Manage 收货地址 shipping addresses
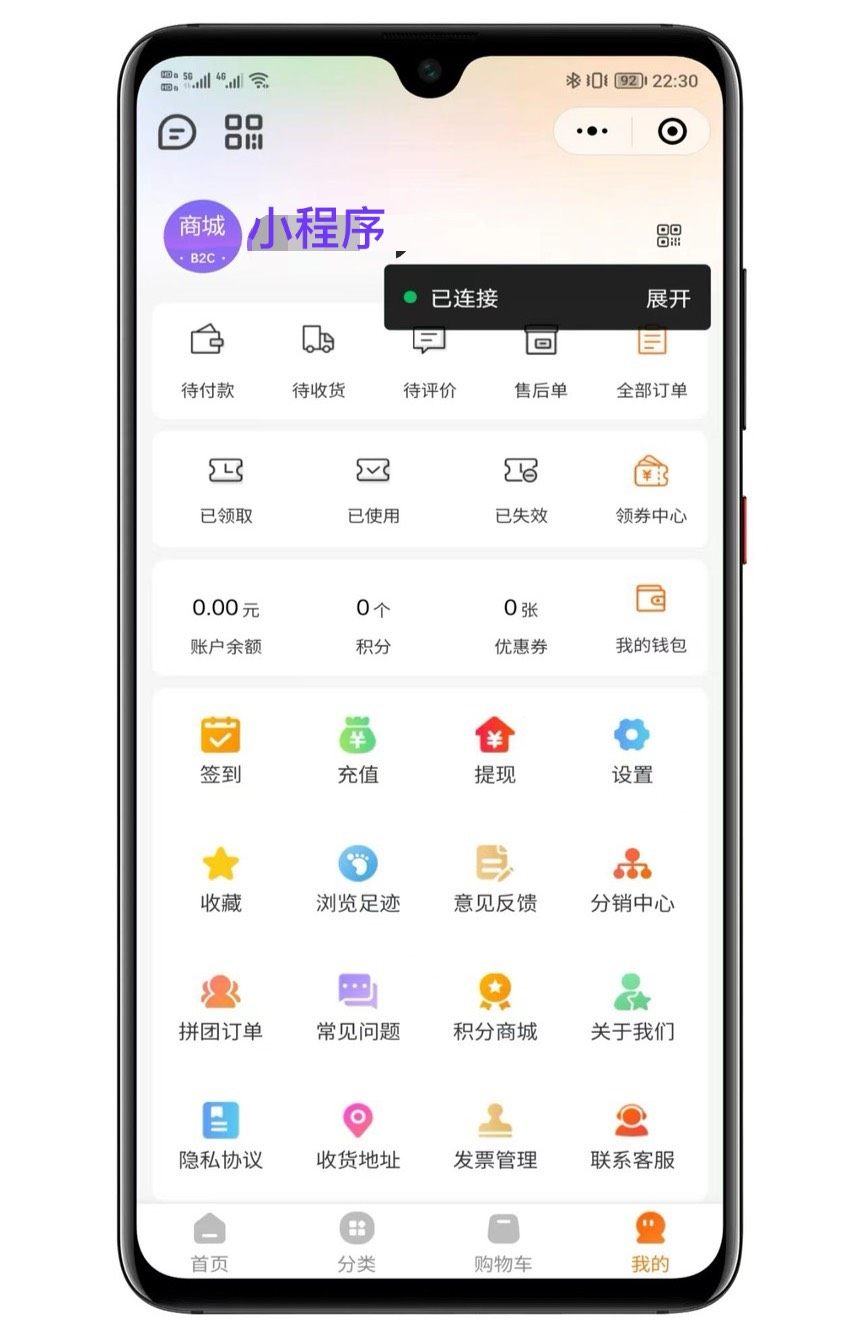Image resolution: width=864 pixels, height=1325 pixels. pos(358,1135)
